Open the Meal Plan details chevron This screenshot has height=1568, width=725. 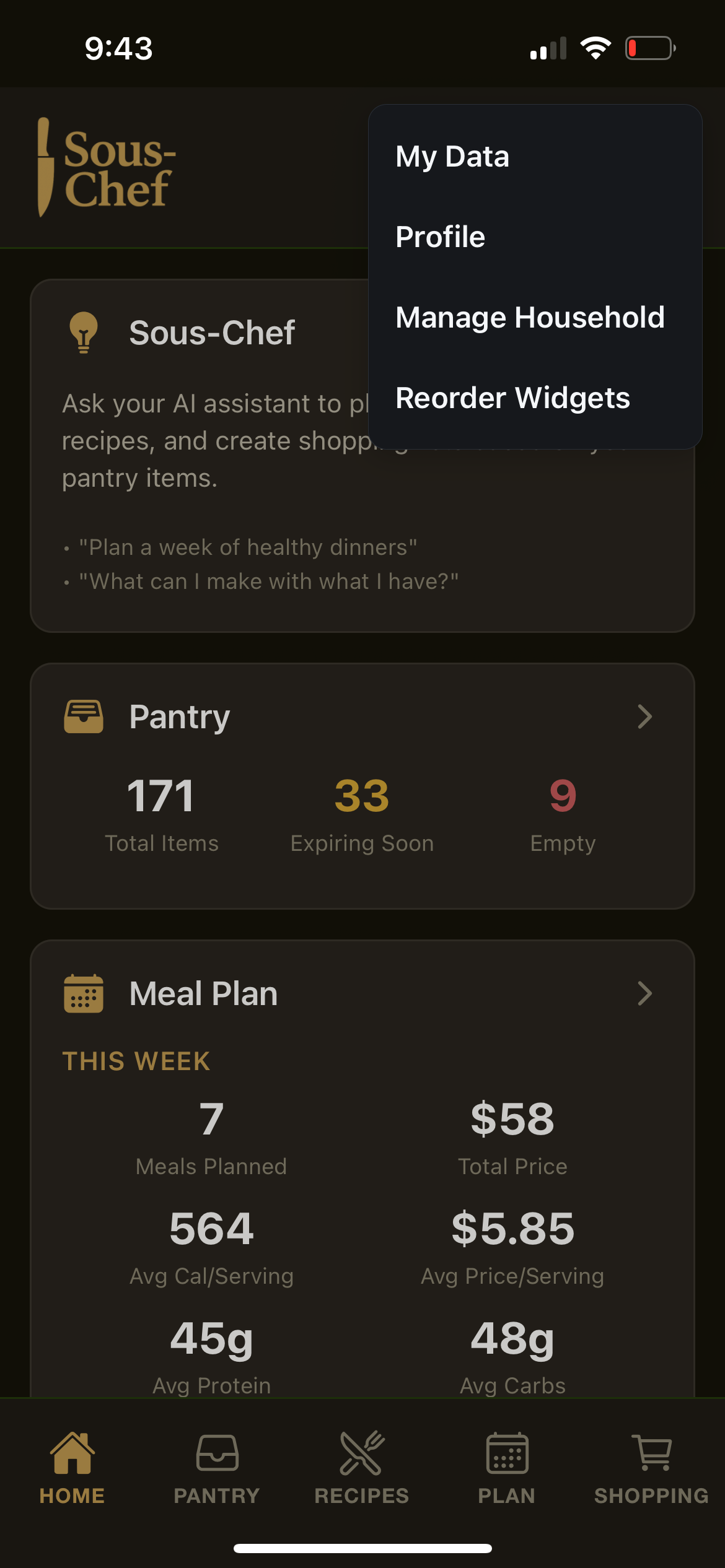tap(645, 993)
